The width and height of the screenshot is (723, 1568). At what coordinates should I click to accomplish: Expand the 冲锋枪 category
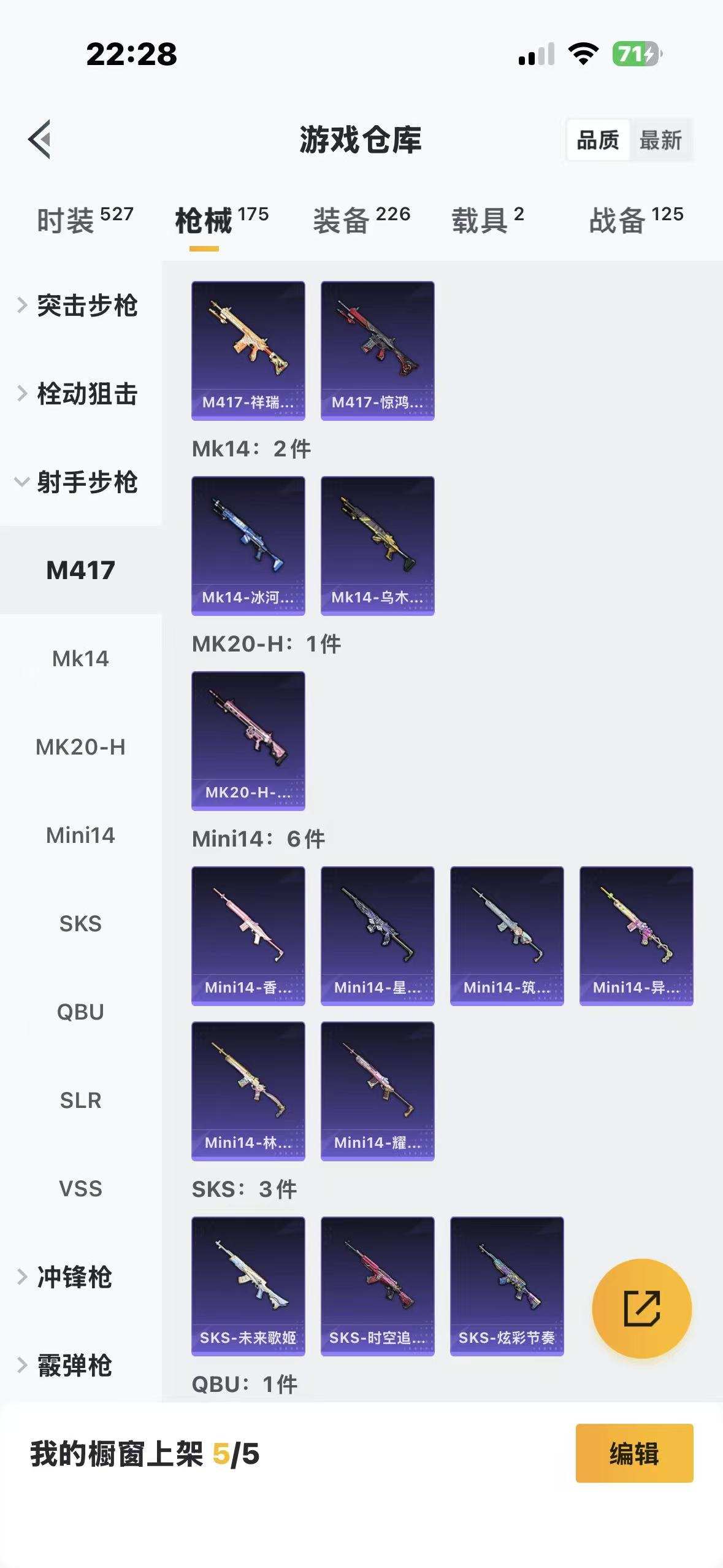click(x=74, y=1277)
